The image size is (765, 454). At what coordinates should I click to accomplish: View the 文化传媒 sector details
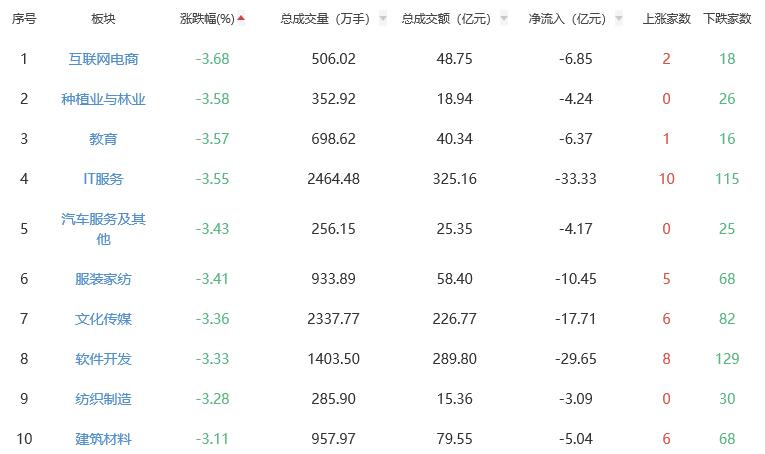tap(103, 319)
